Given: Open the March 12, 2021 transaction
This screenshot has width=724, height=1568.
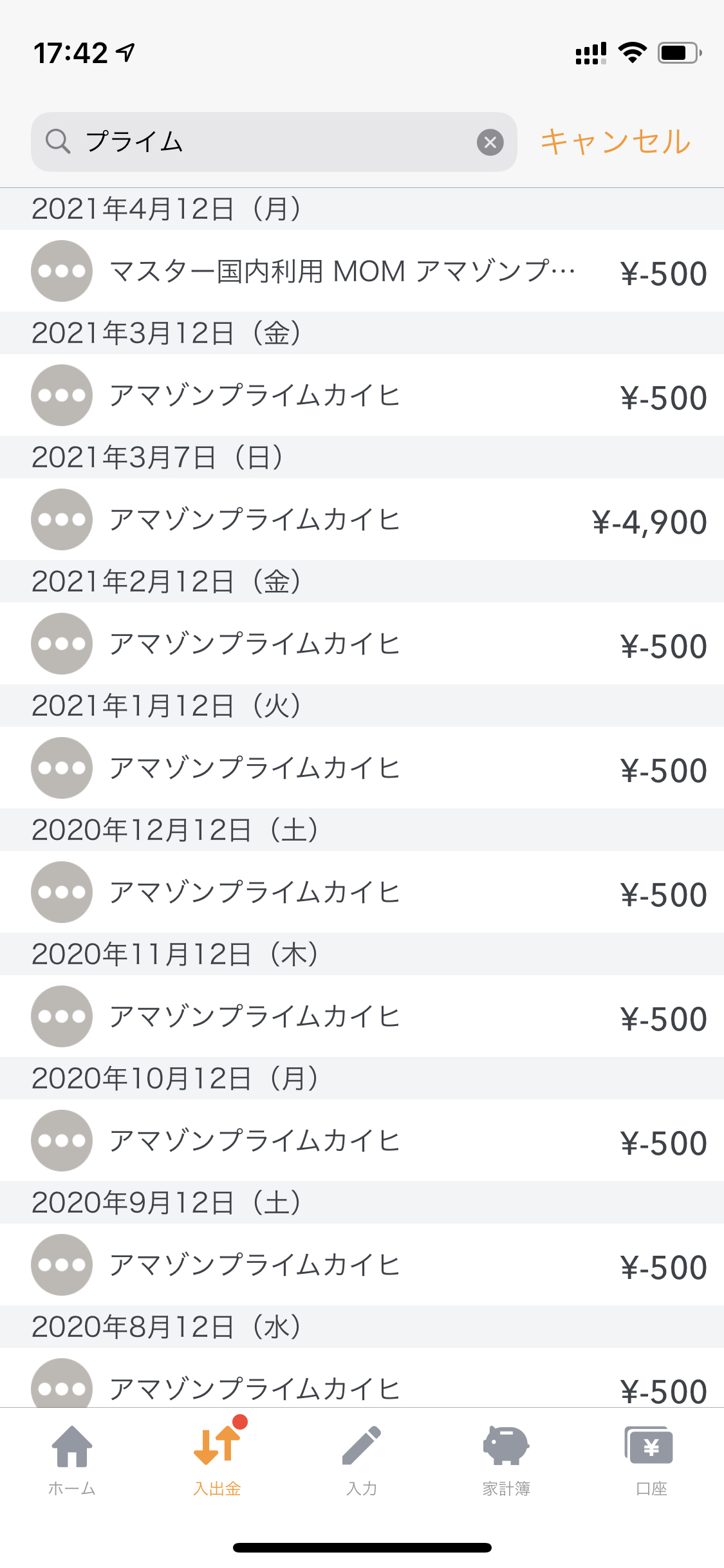Looking at the screenshot, I should pyautogui.click(x=362, y=395).
